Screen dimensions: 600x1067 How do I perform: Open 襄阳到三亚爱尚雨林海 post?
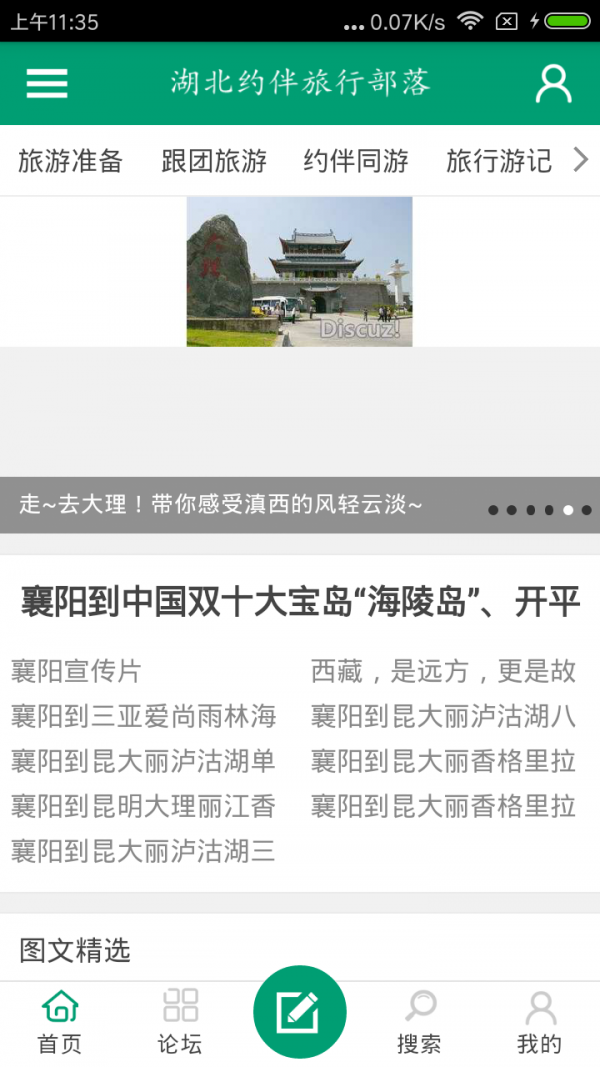pos(143,716)
